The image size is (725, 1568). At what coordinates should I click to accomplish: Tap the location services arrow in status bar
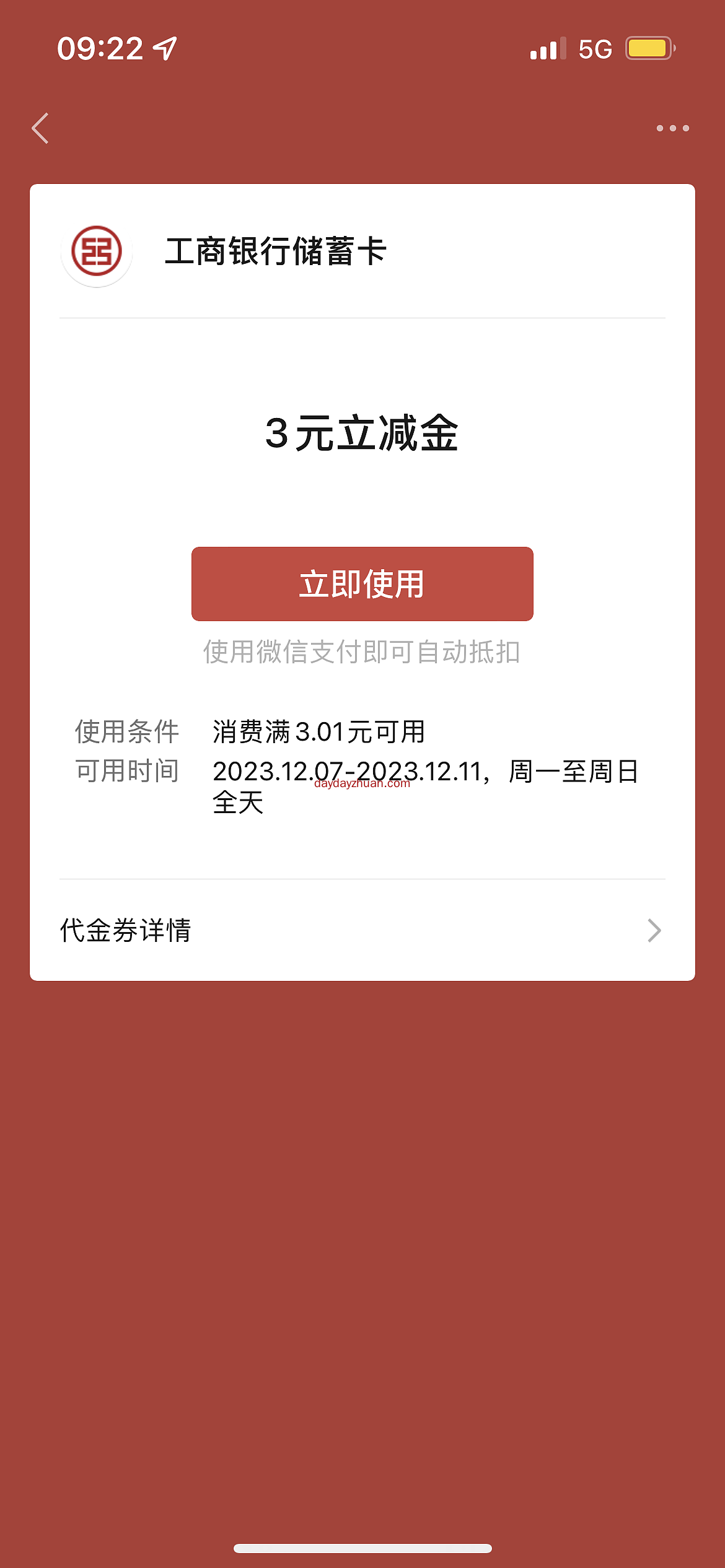click(164, 46)
